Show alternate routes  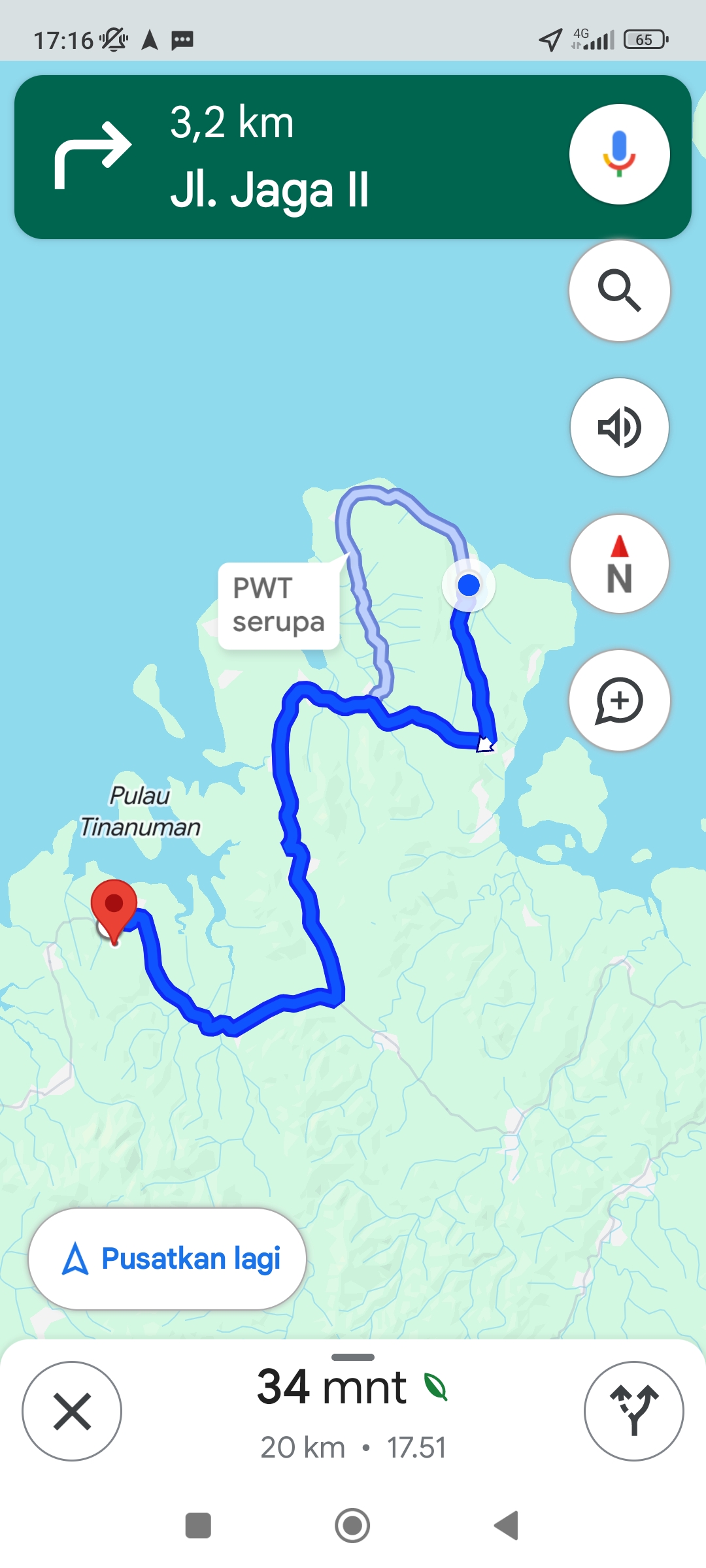click(x=633, y=1411)
